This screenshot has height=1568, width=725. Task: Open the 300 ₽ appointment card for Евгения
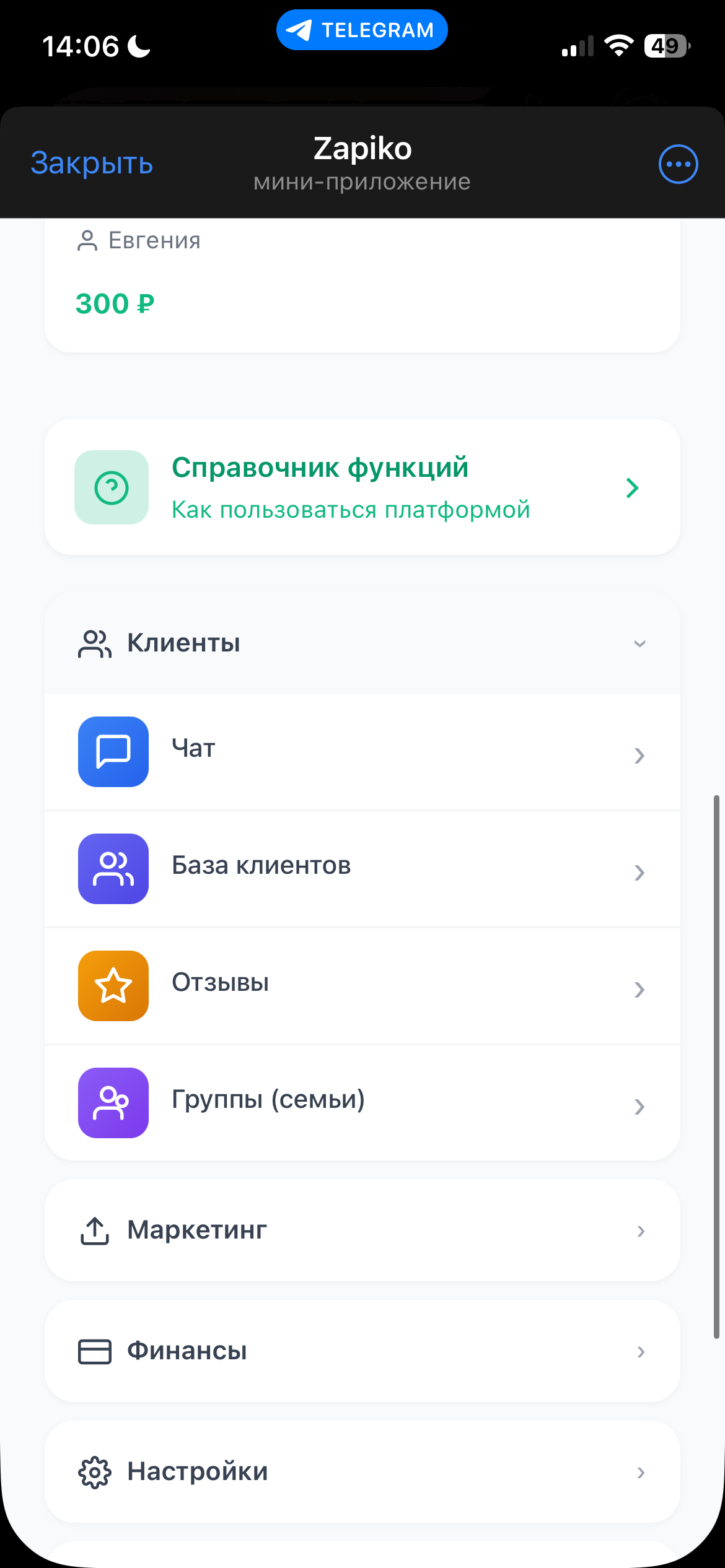tap(362, 285)
